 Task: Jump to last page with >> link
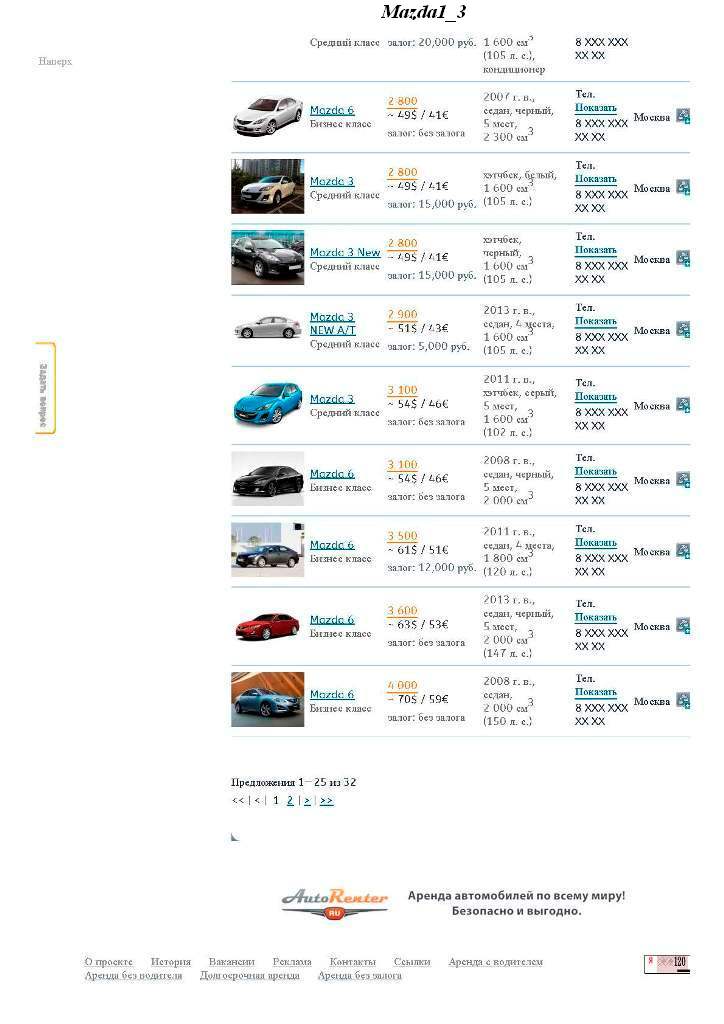[326, 800]
